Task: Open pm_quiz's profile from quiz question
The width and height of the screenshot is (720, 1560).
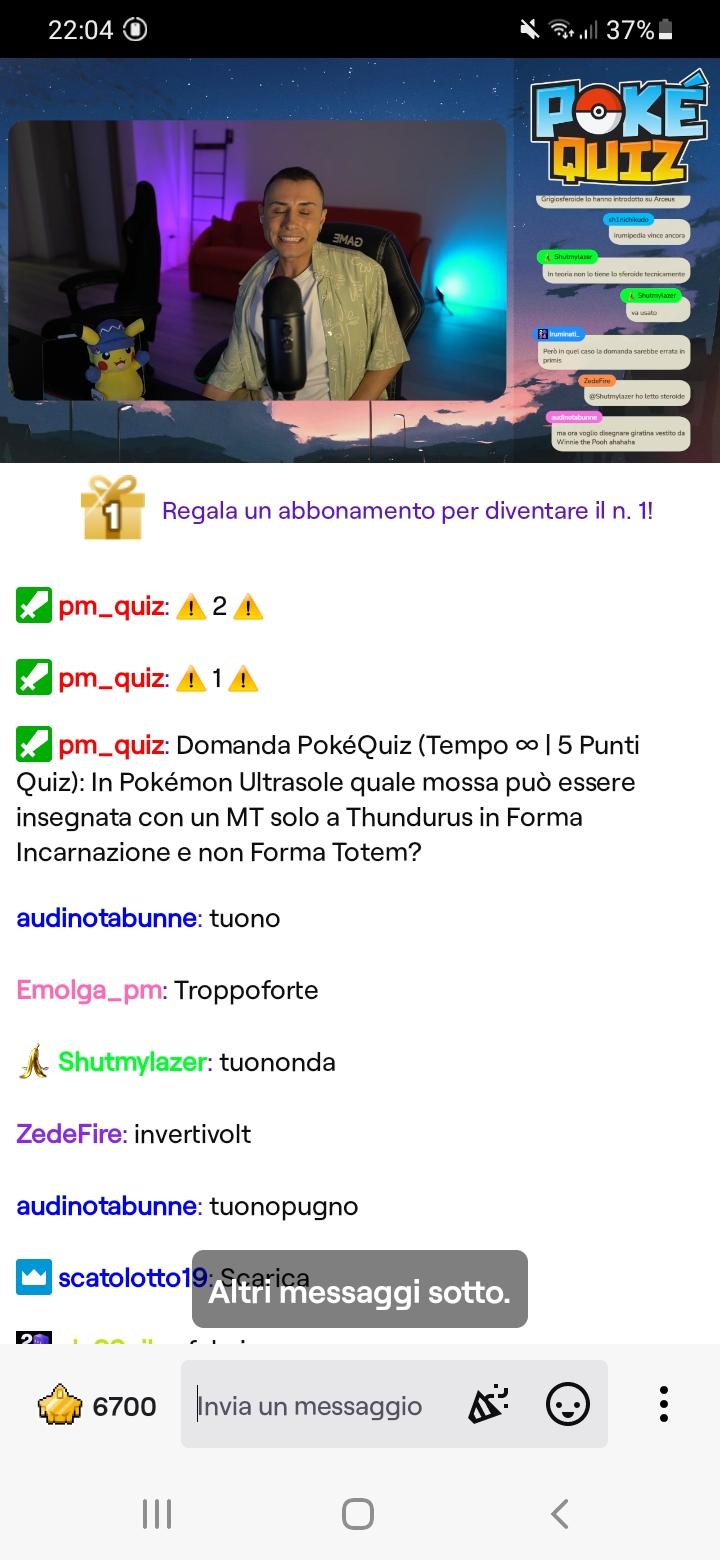Action: point(110,745)
